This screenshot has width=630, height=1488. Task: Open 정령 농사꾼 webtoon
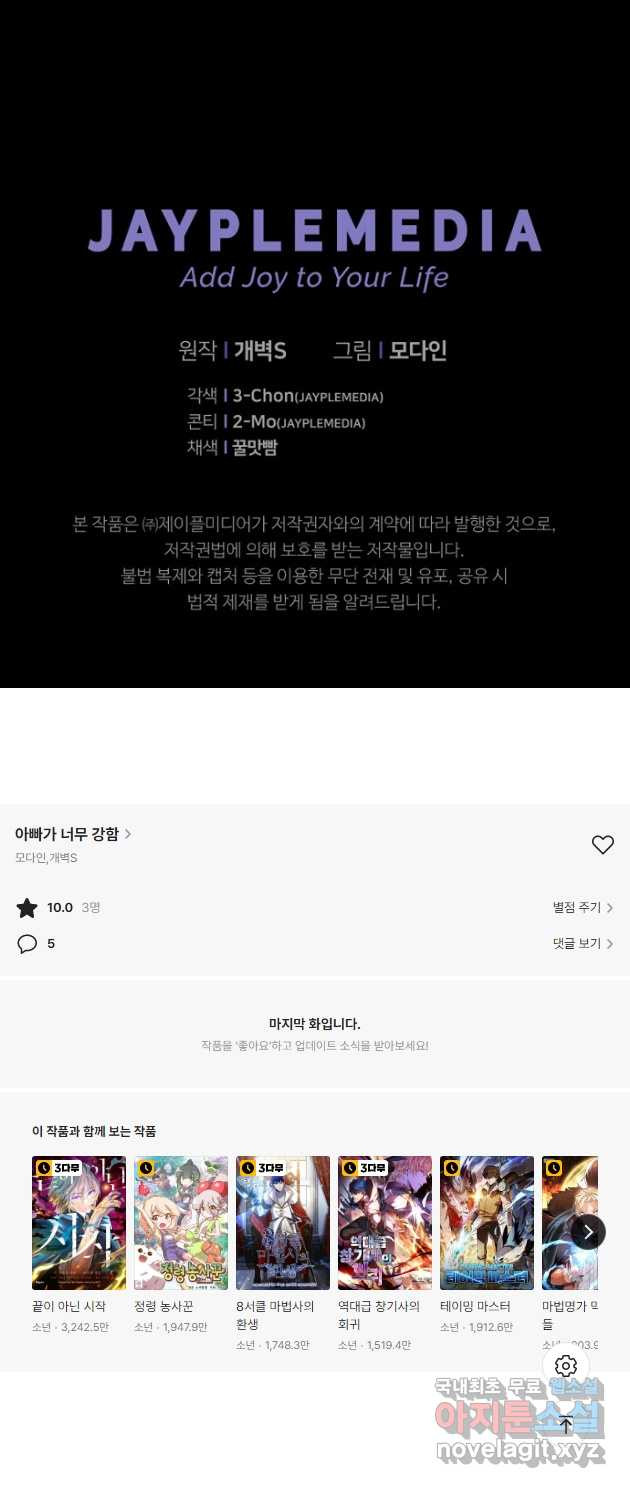pos(181,1223)
